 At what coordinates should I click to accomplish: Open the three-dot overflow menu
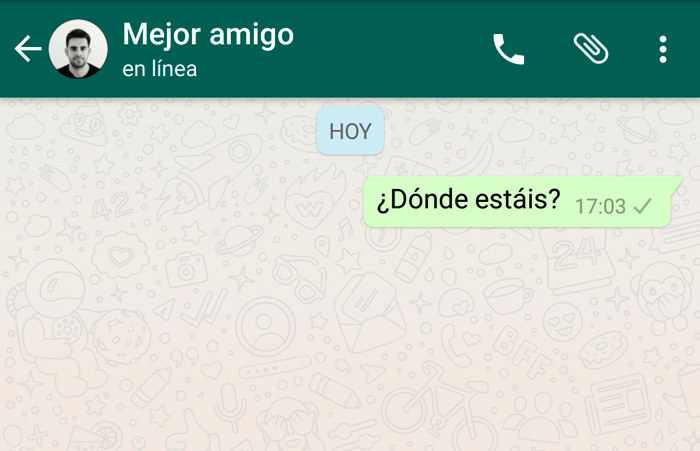pos(663,49)
